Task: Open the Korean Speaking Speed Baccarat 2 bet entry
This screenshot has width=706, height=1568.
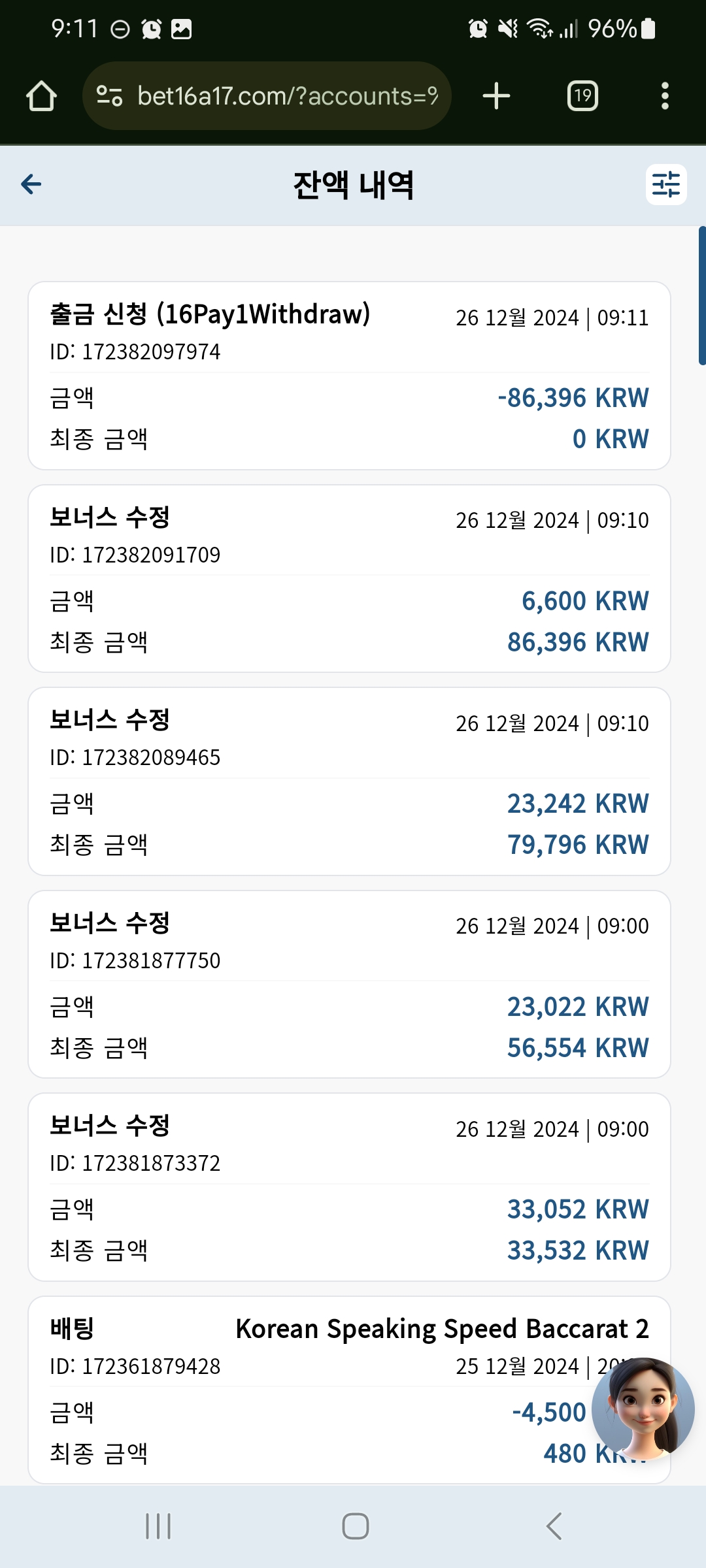Action: tap(349, 1390)
